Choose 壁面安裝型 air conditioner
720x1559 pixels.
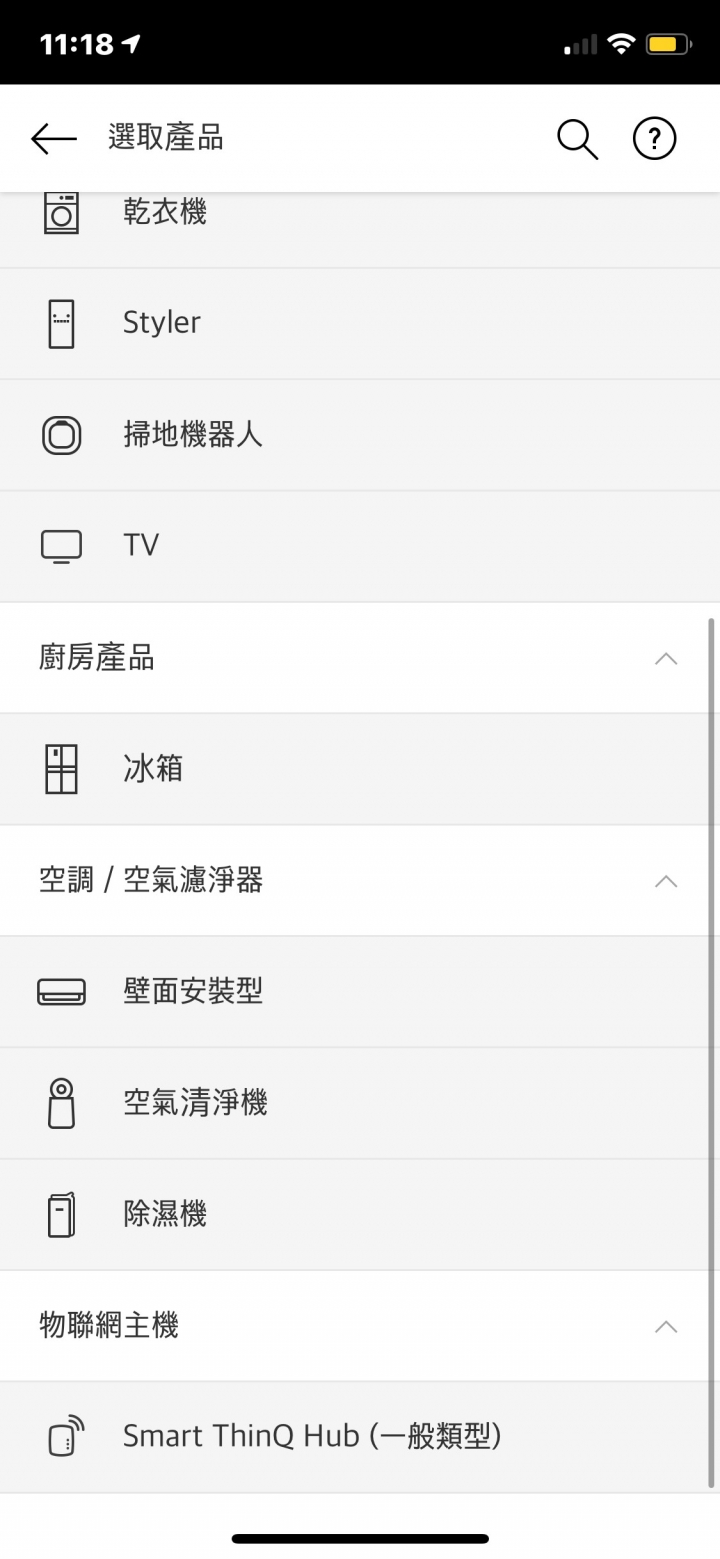(360, 992)
